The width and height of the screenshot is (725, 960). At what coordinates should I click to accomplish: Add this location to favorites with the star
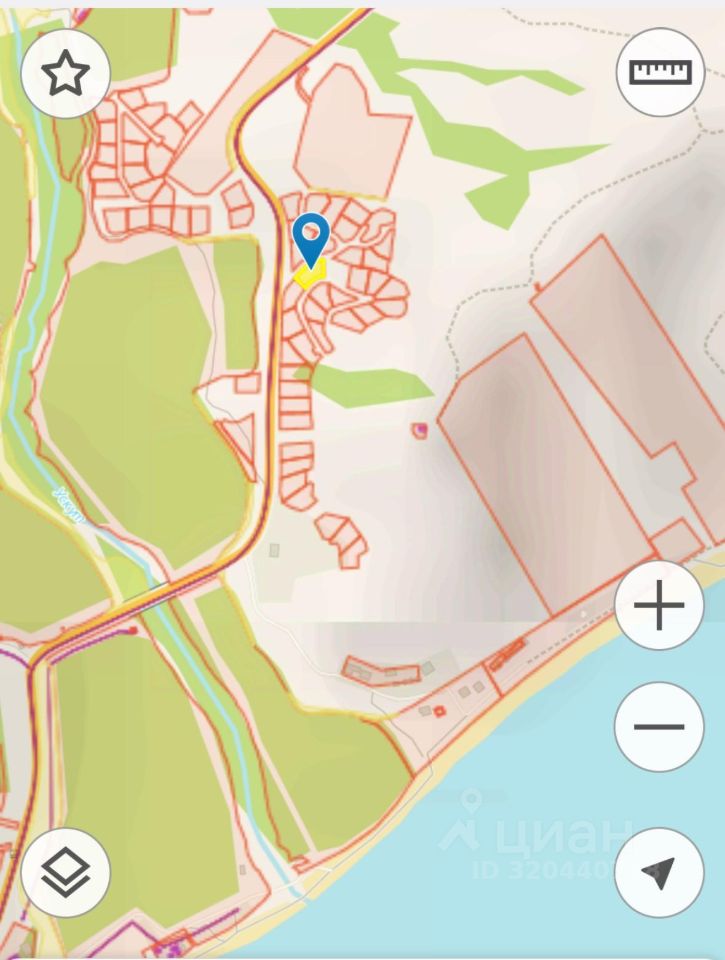tap(65, 74)
